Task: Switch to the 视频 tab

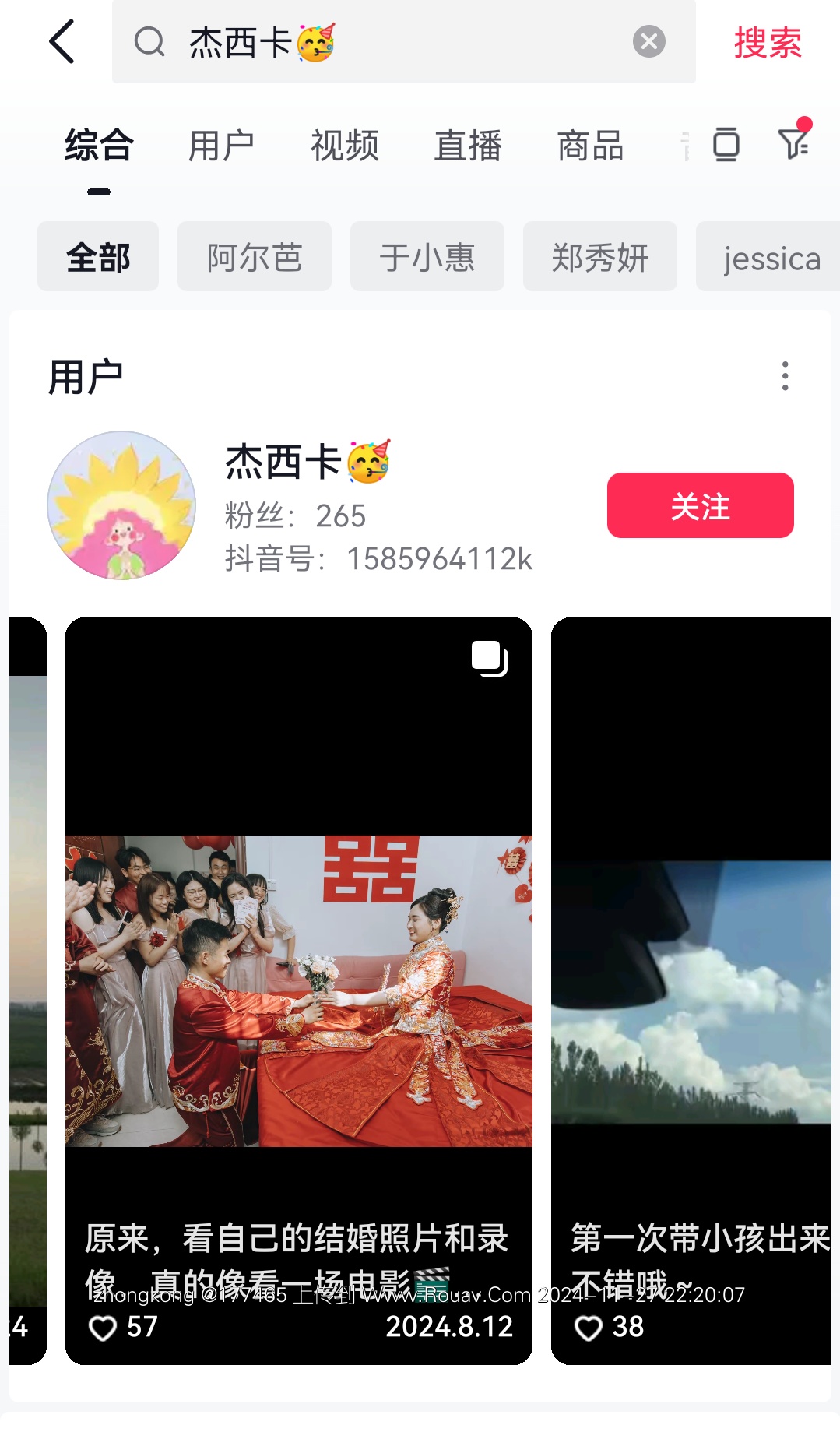Action: tap(344, 146)
